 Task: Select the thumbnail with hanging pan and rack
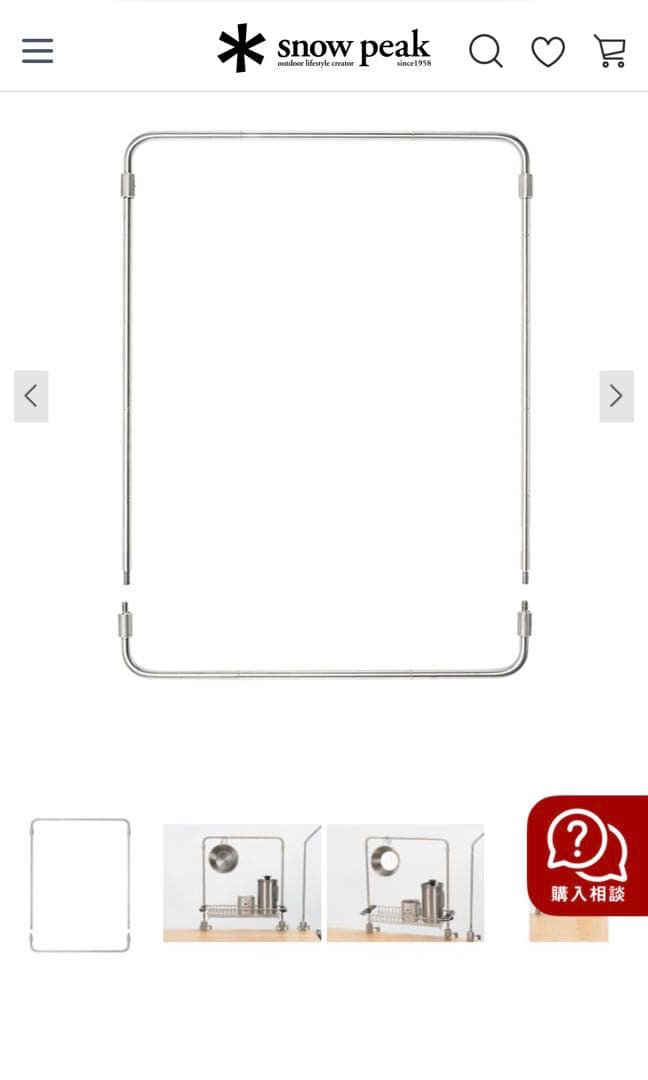point(241,883)
